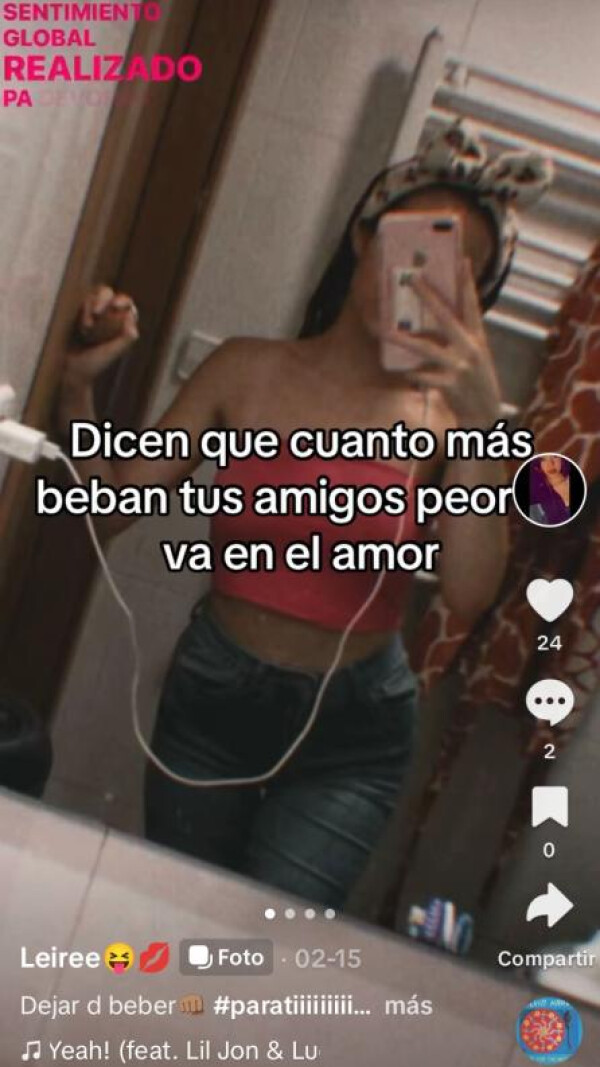
Task: Tap the photo carousel page dots
Action: (x=299, y=913)
